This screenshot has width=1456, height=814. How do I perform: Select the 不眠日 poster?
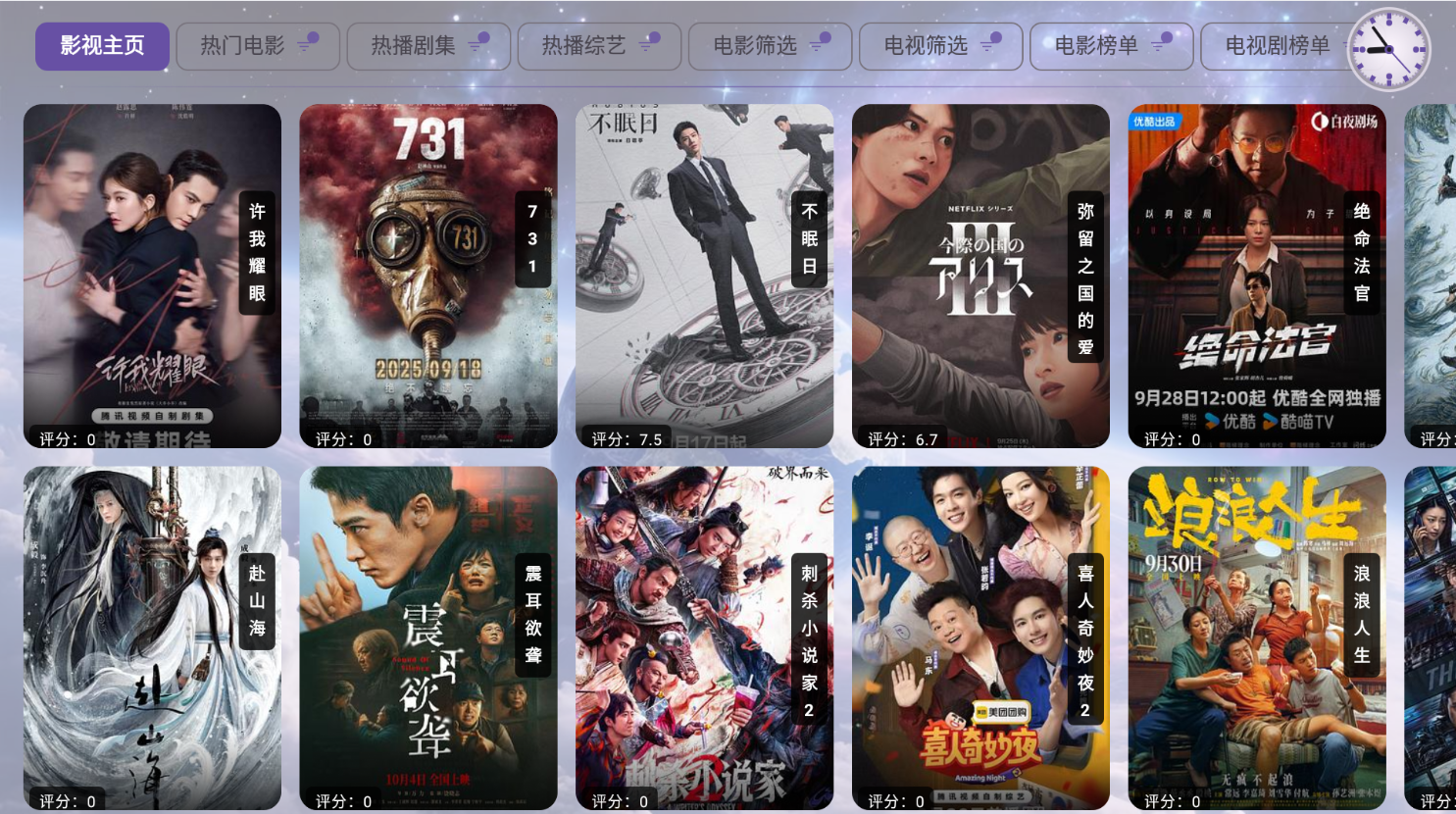tap(704, 276)
